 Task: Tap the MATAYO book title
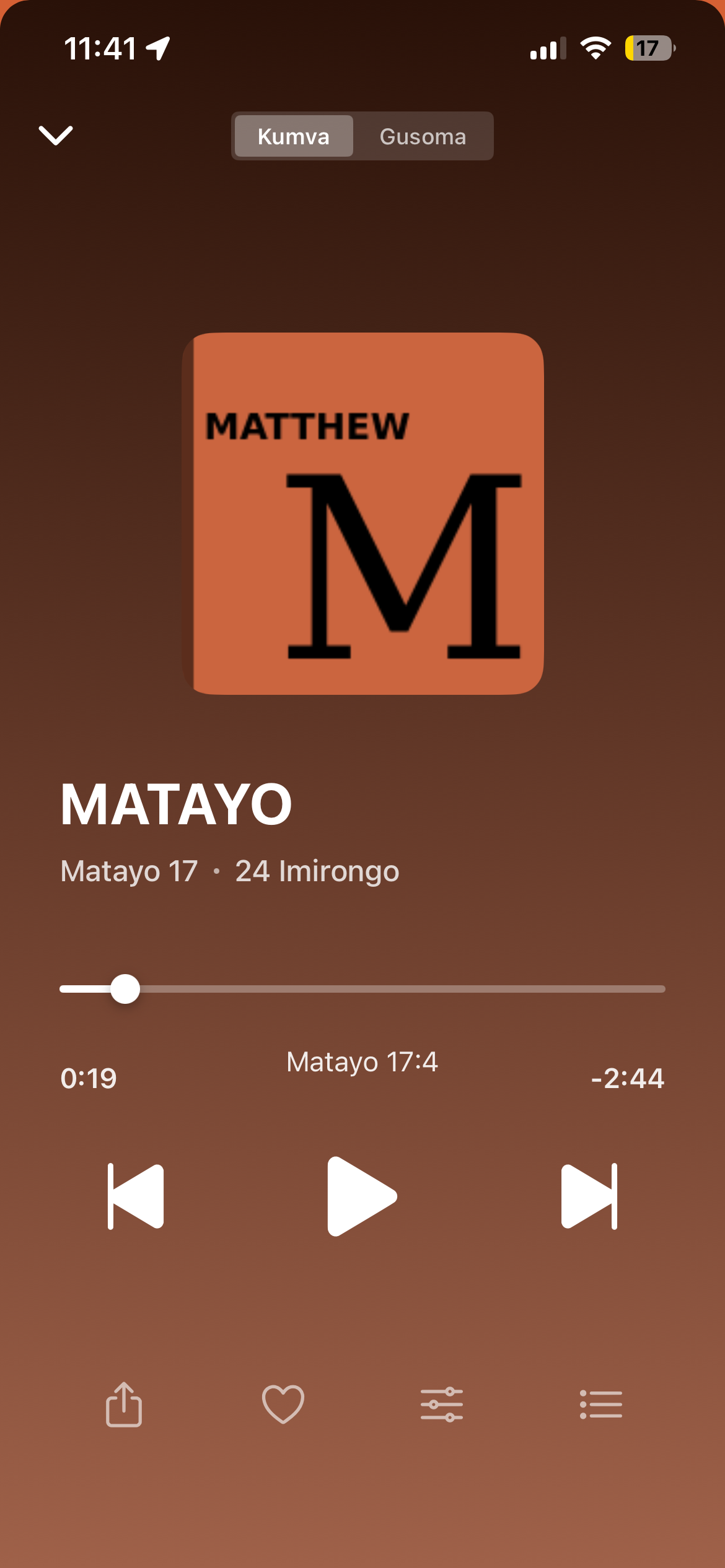click(x=177, y=804)
